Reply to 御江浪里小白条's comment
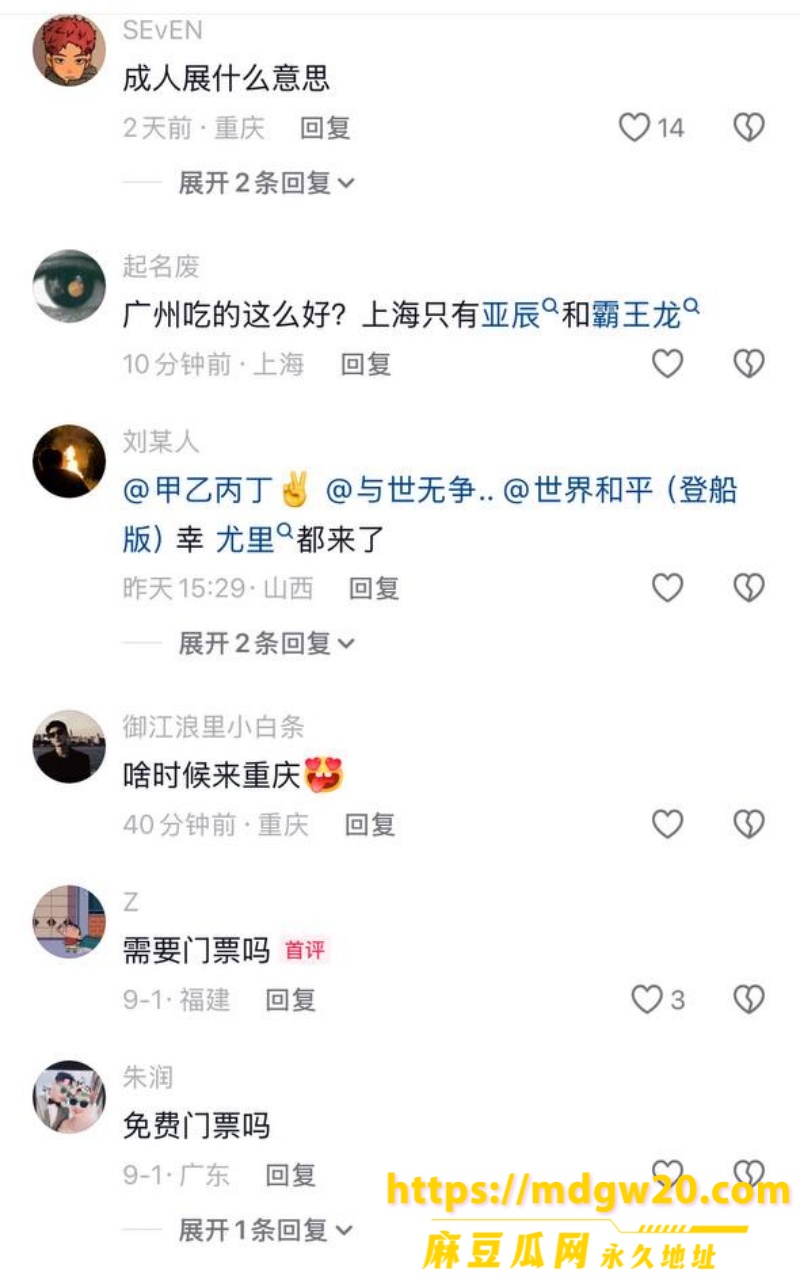Image resolution: width=800 pixels, height=1280 pixels. coord(370,825)
